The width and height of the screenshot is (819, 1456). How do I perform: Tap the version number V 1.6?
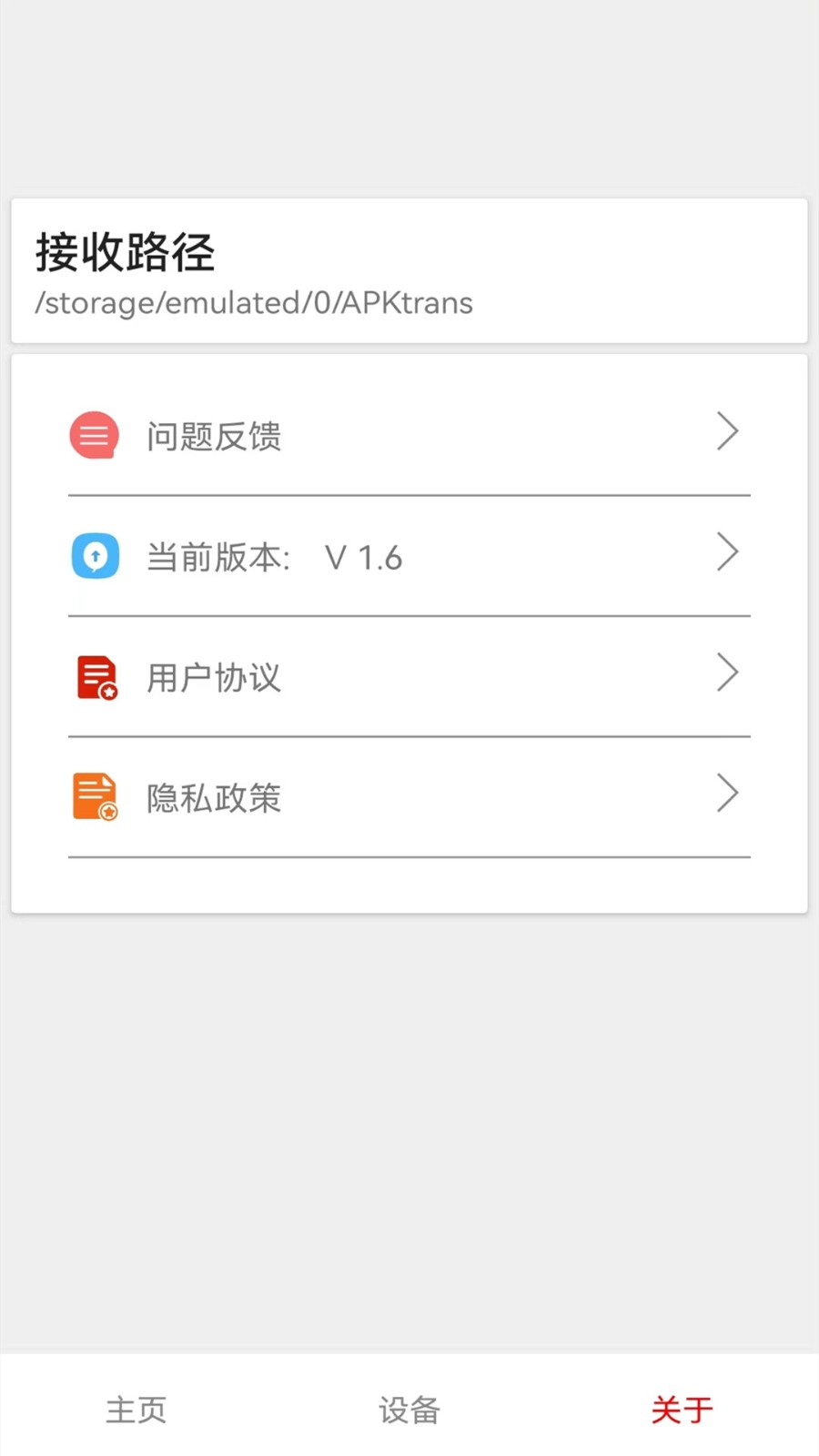coord(362,556)
